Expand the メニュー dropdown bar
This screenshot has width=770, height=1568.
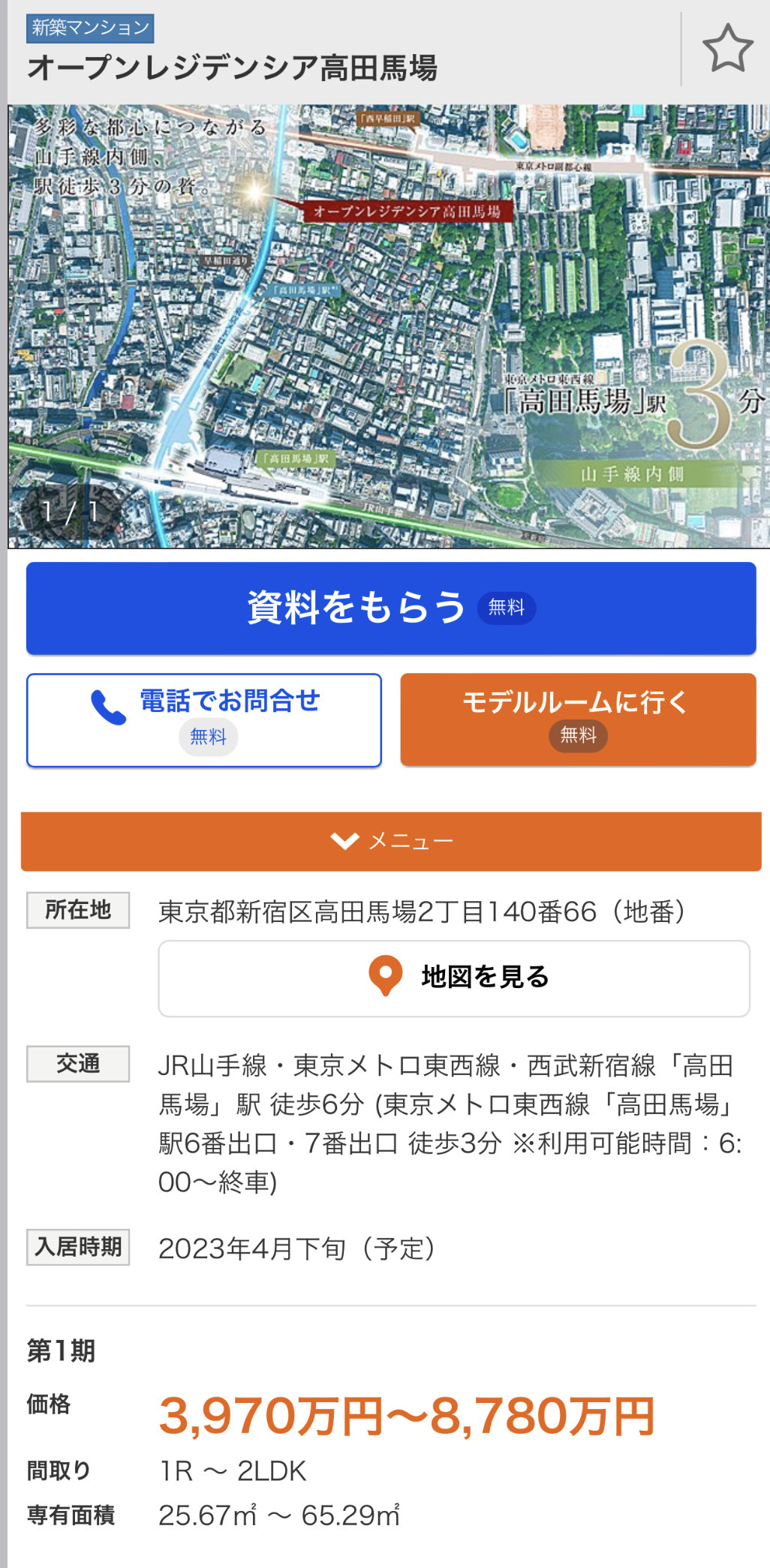click(x=390, y=841)
